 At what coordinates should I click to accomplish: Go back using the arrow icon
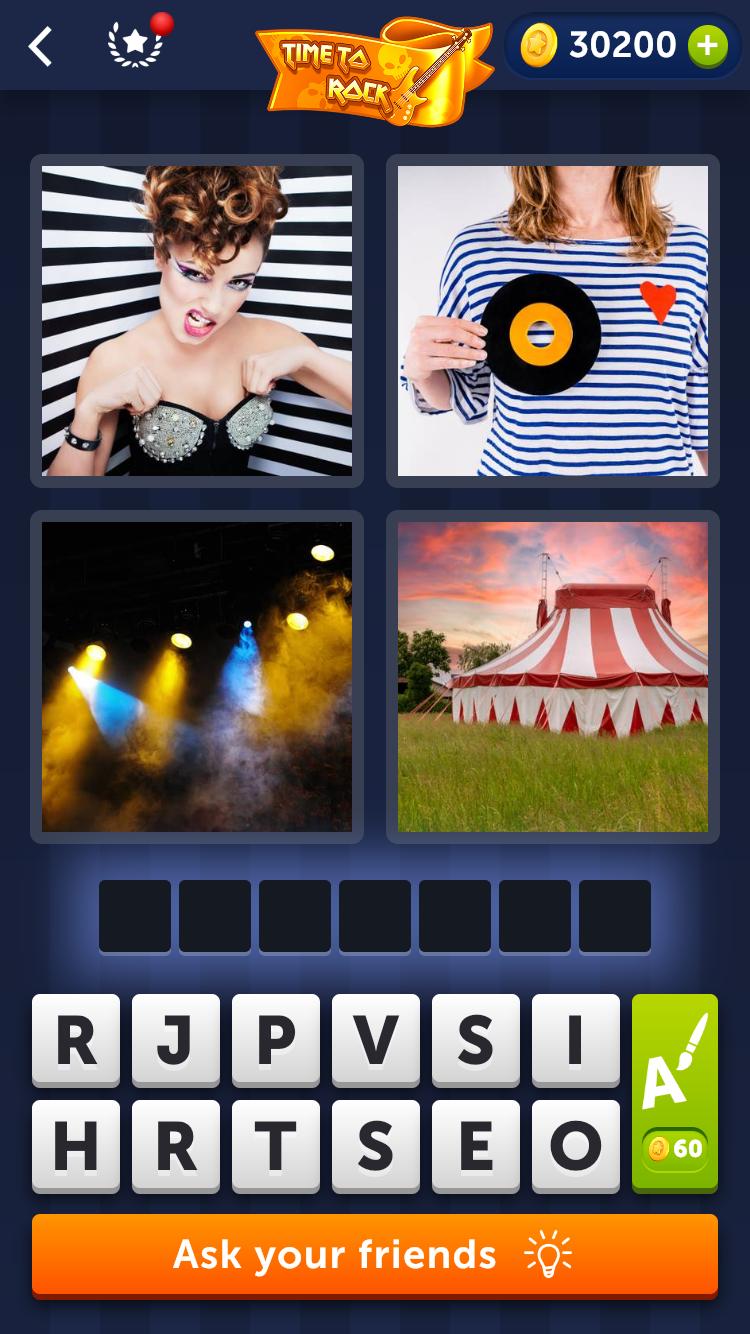pos(40,46)
